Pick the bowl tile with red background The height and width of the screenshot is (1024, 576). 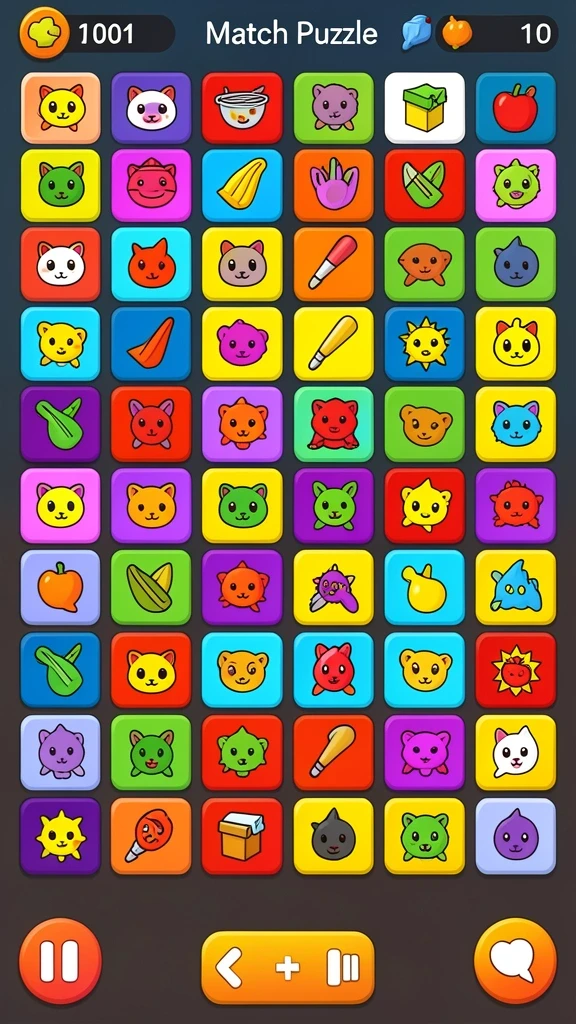pyautogui.click(x=242, y=108)
